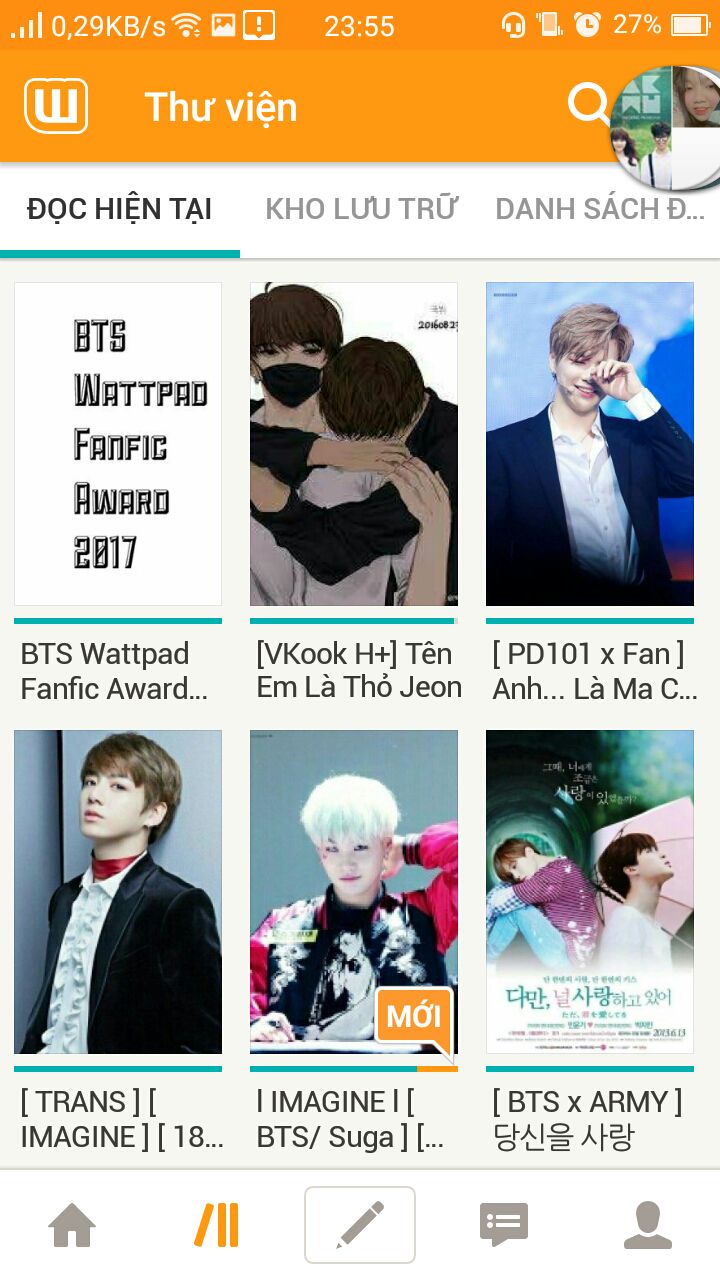Switch to the KHO LƯU TRỮ tab
The image size is (720, 1280).
(361, 209)
